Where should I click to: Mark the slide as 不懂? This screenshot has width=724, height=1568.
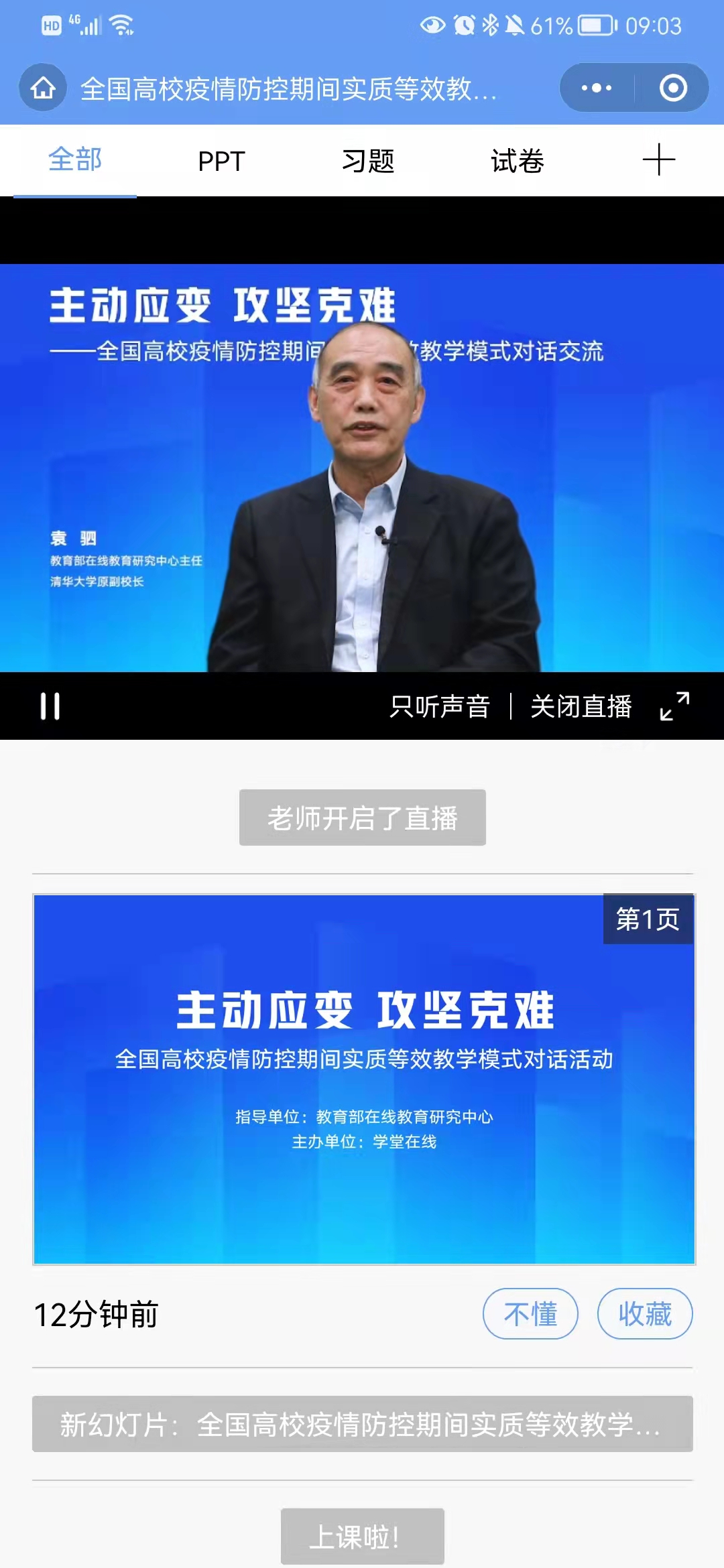tap(530, 1314)
